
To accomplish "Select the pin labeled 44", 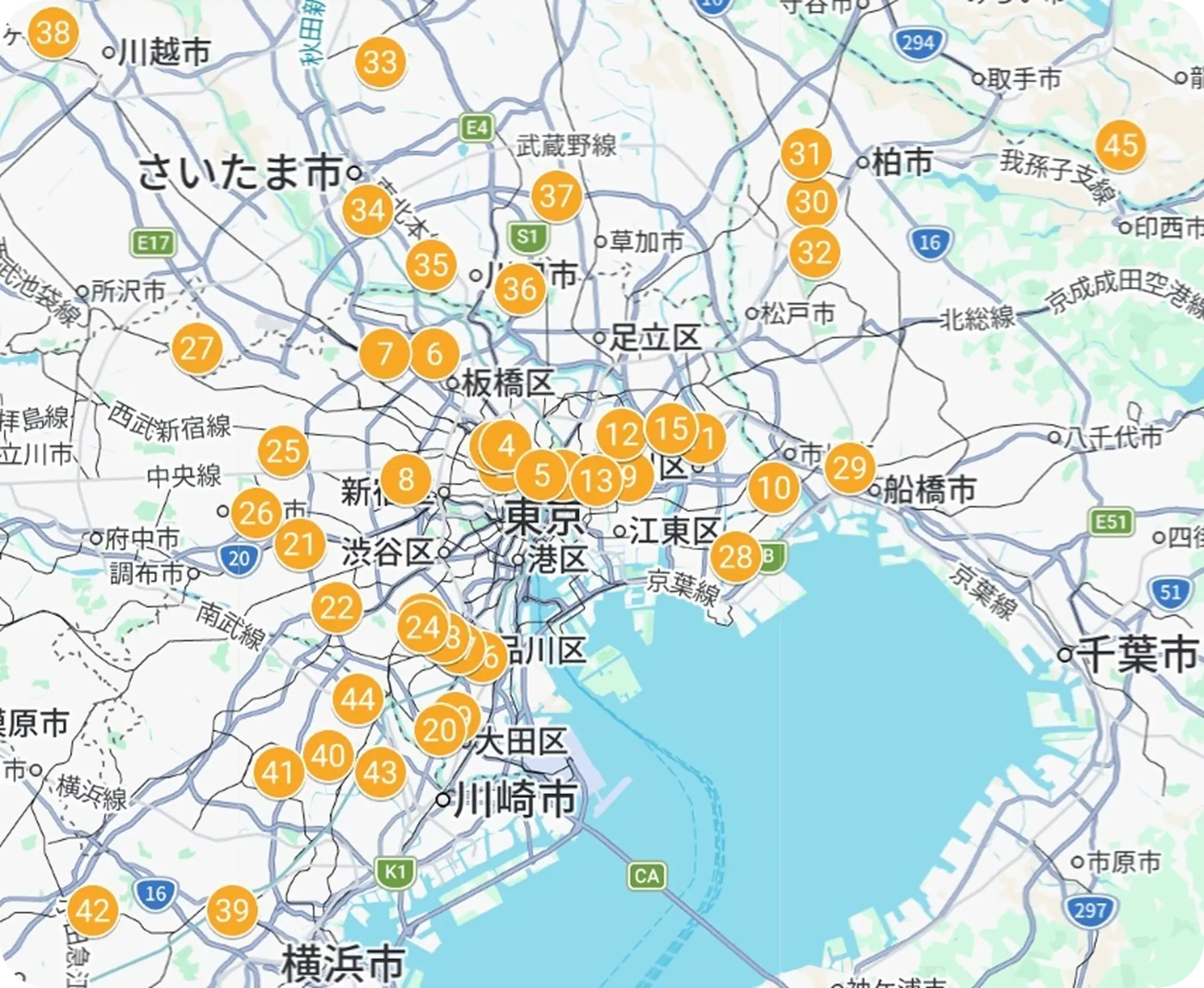I will [x=358, y=699].
